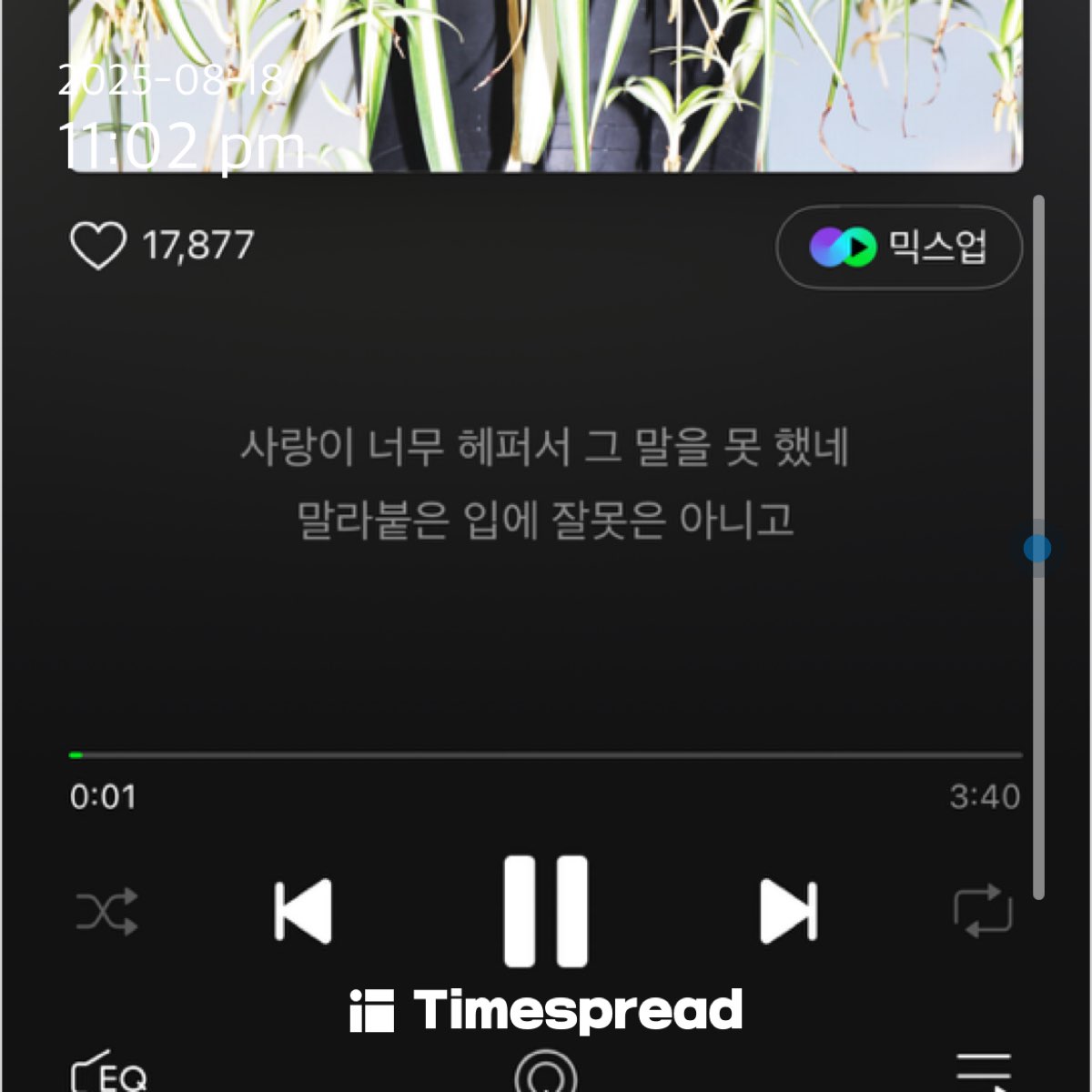
Task: Open the EQ equalizer settings
Action: pyautogui.click(x=109, y=1074)
